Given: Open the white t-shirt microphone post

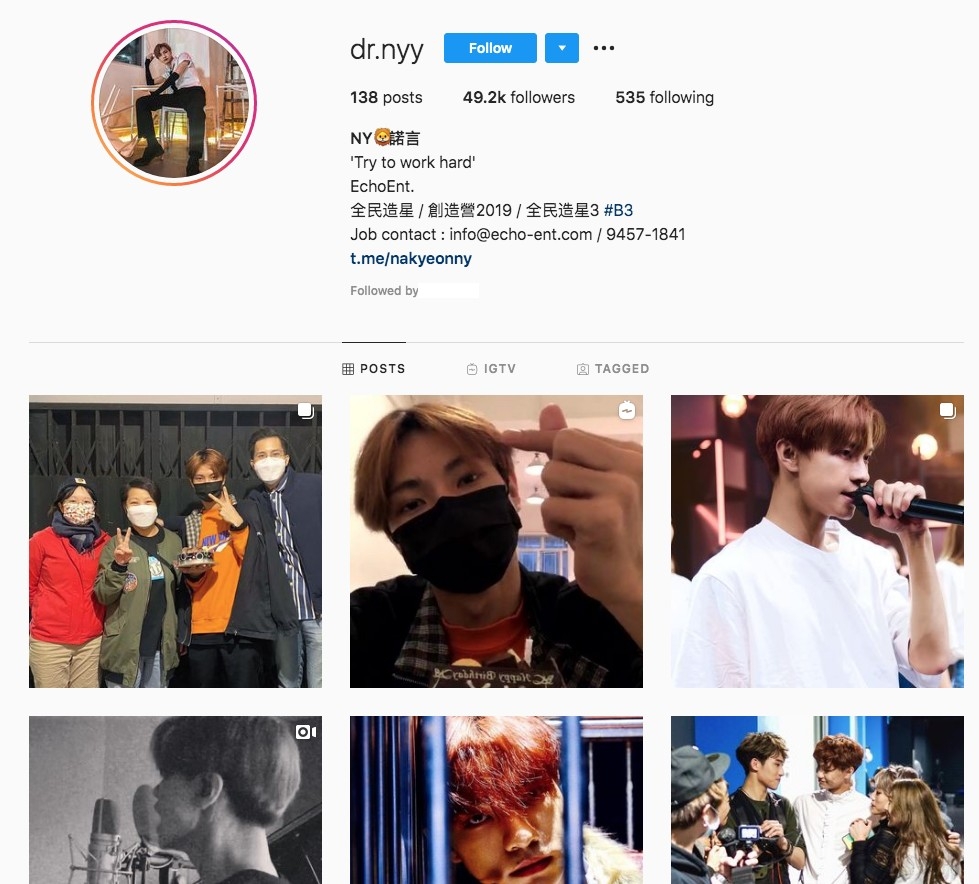Looking at the screenshot, I should 817,541.
